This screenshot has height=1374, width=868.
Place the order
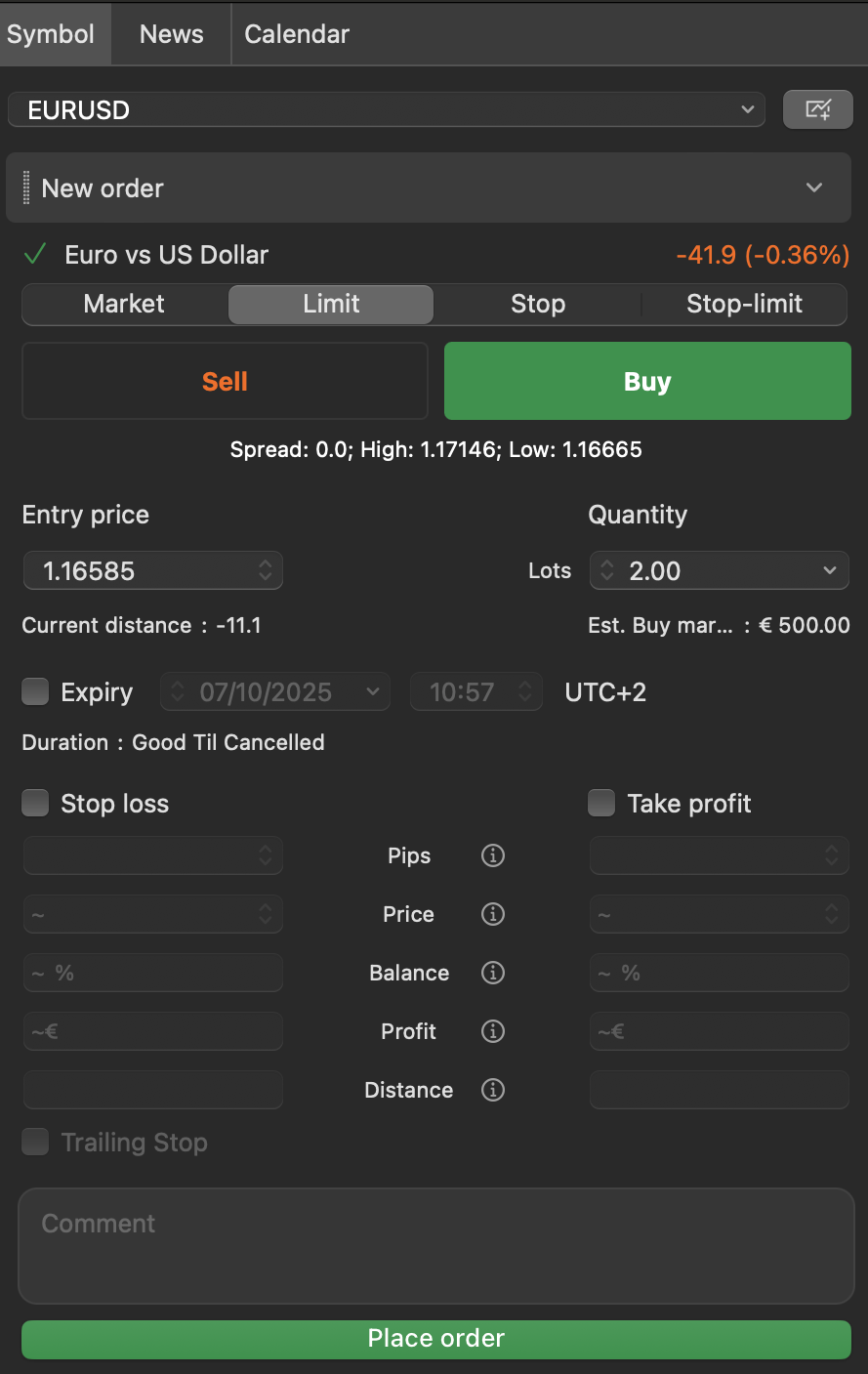tap(435, 1338)
